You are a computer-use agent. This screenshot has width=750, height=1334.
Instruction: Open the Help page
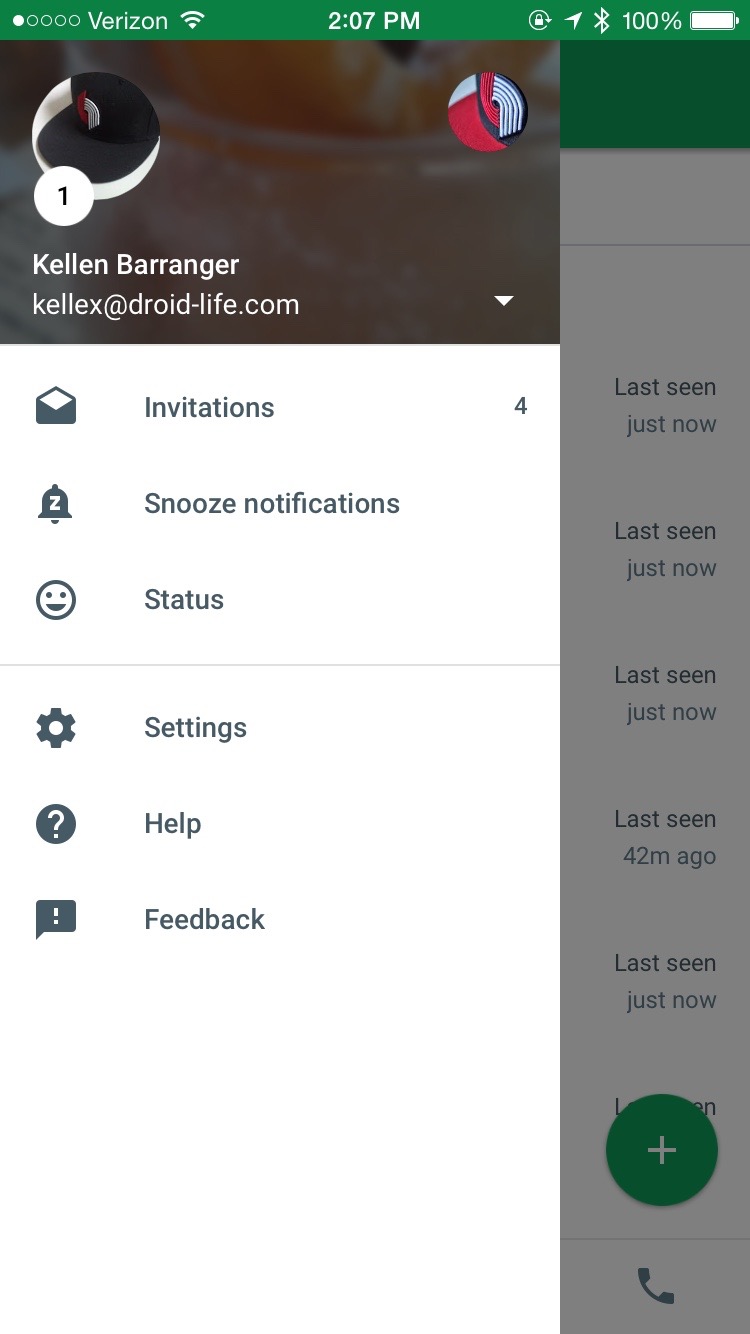172,824
